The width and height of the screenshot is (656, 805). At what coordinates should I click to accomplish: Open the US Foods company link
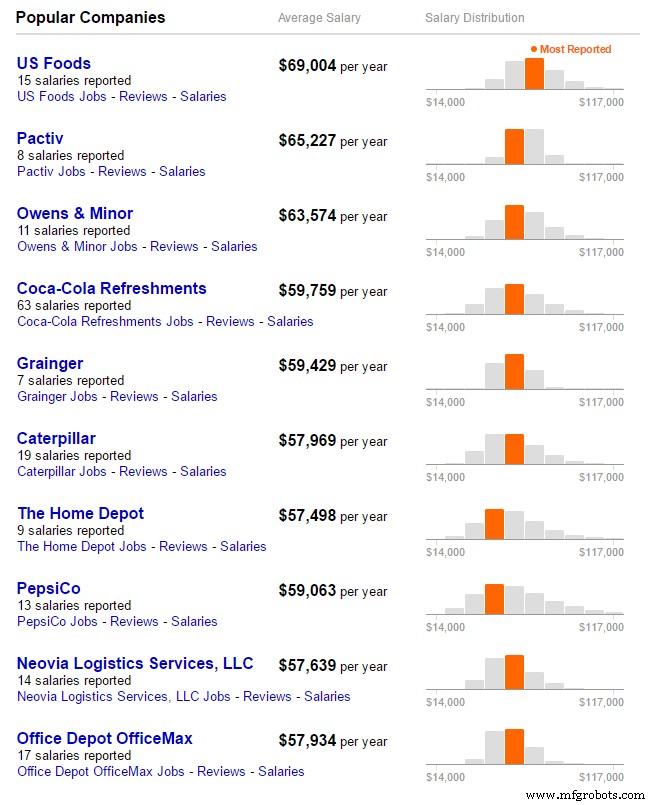[54, 63]
